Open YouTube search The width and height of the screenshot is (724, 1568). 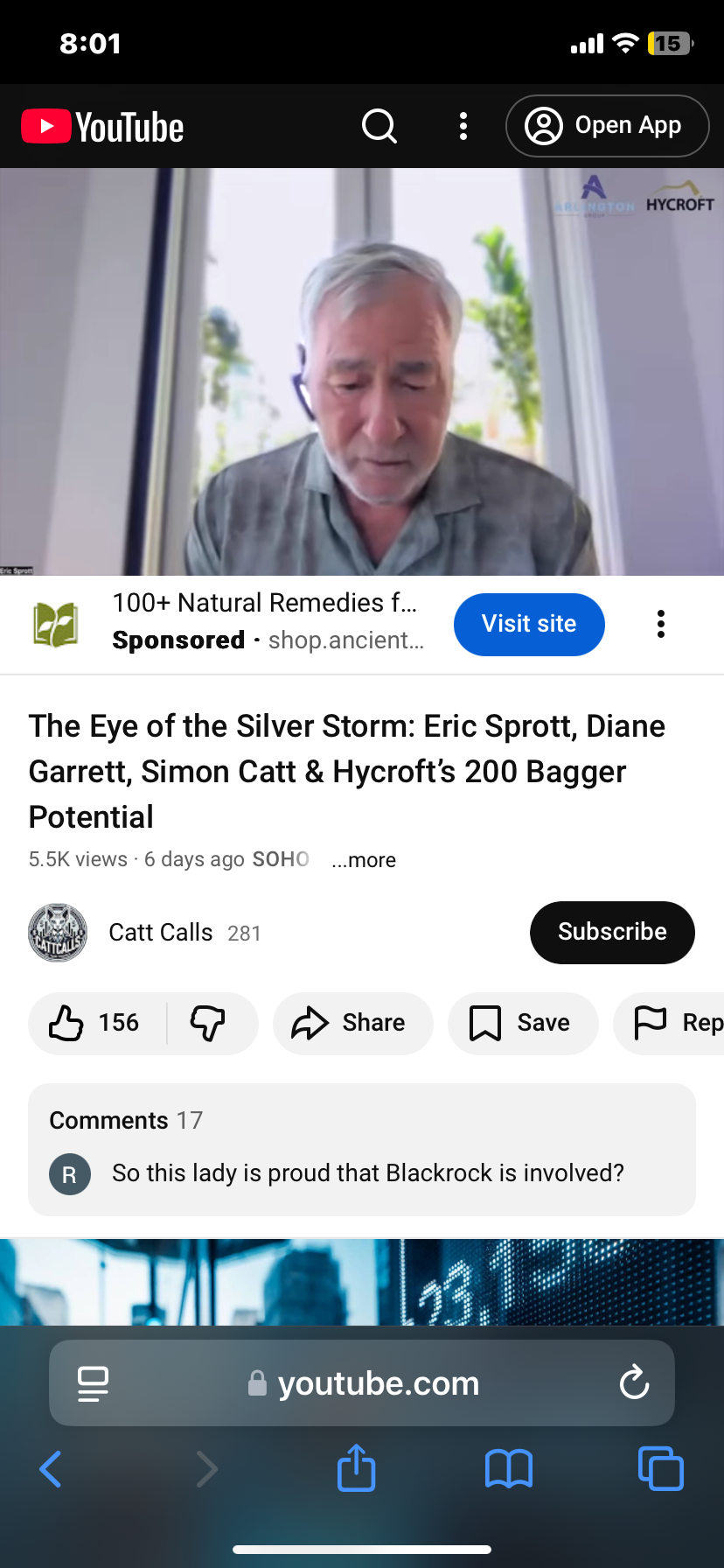(379, 126)
